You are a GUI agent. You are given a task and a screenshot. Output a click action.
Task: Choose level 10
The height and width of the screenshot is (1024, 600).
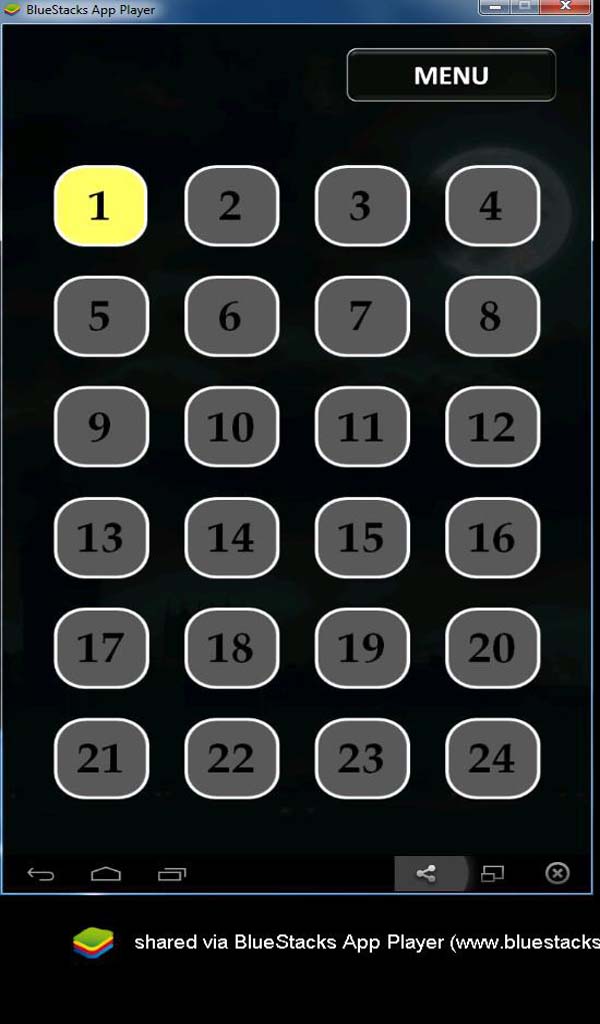231,427
